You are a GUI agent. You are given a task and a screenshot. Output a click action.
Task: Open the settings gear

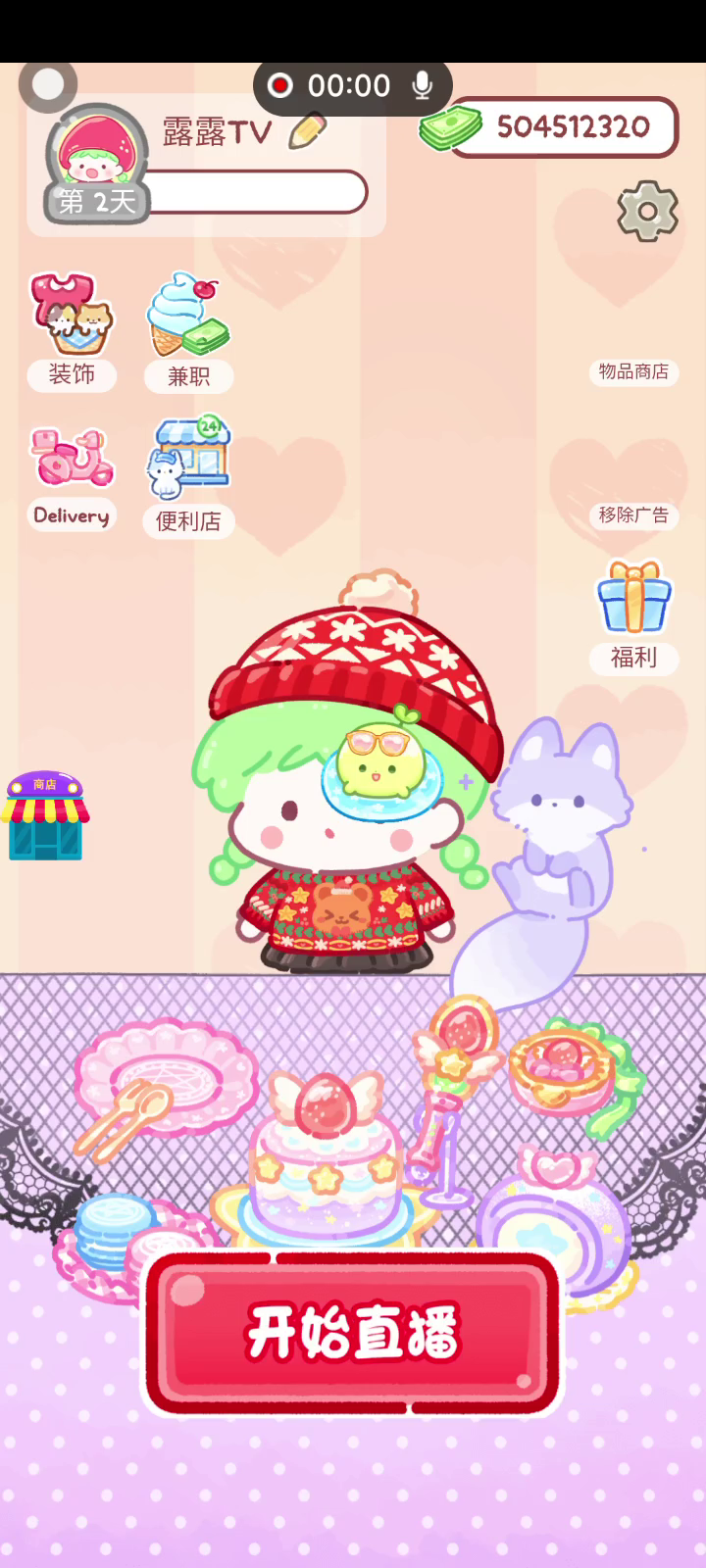coord(647,211)
